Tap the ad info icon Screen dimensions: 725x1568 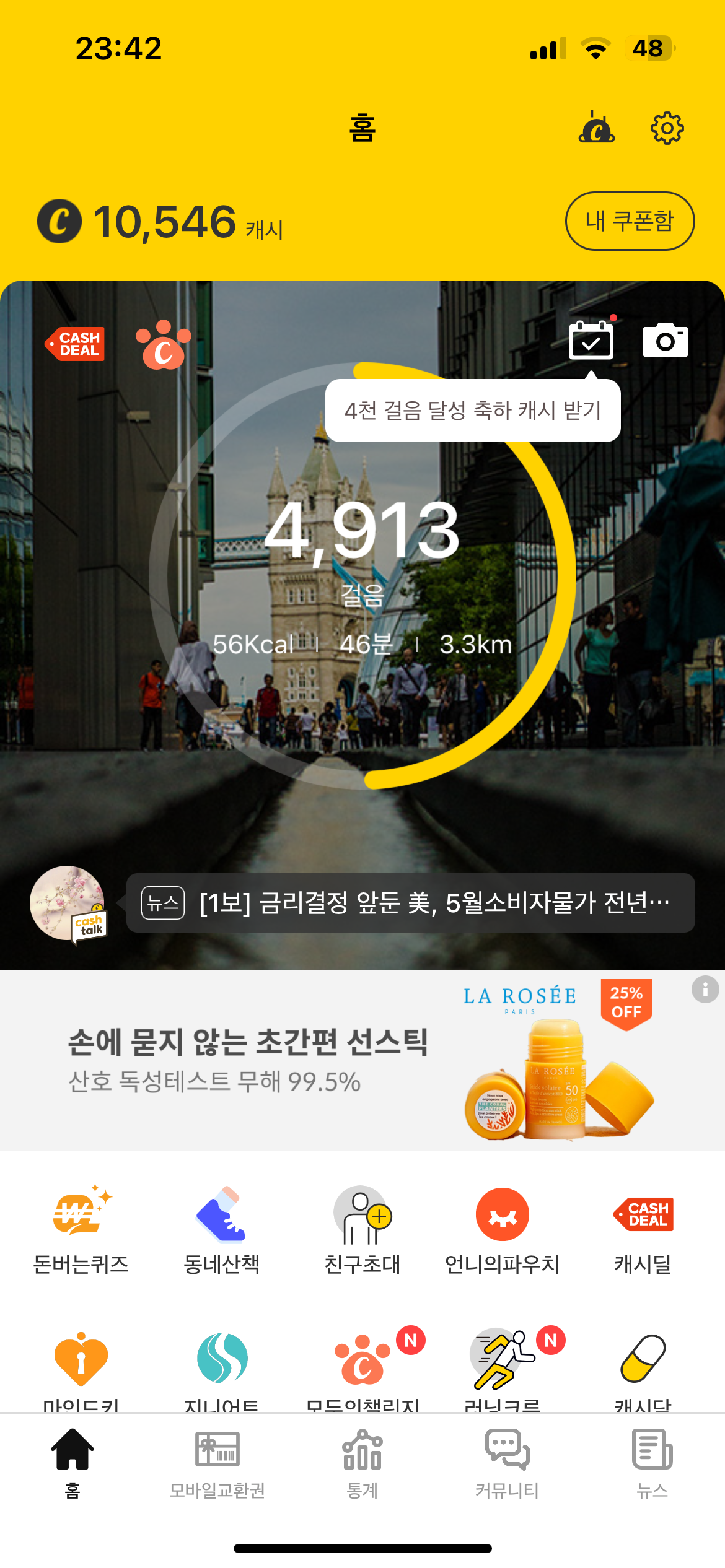click(705, 989)
